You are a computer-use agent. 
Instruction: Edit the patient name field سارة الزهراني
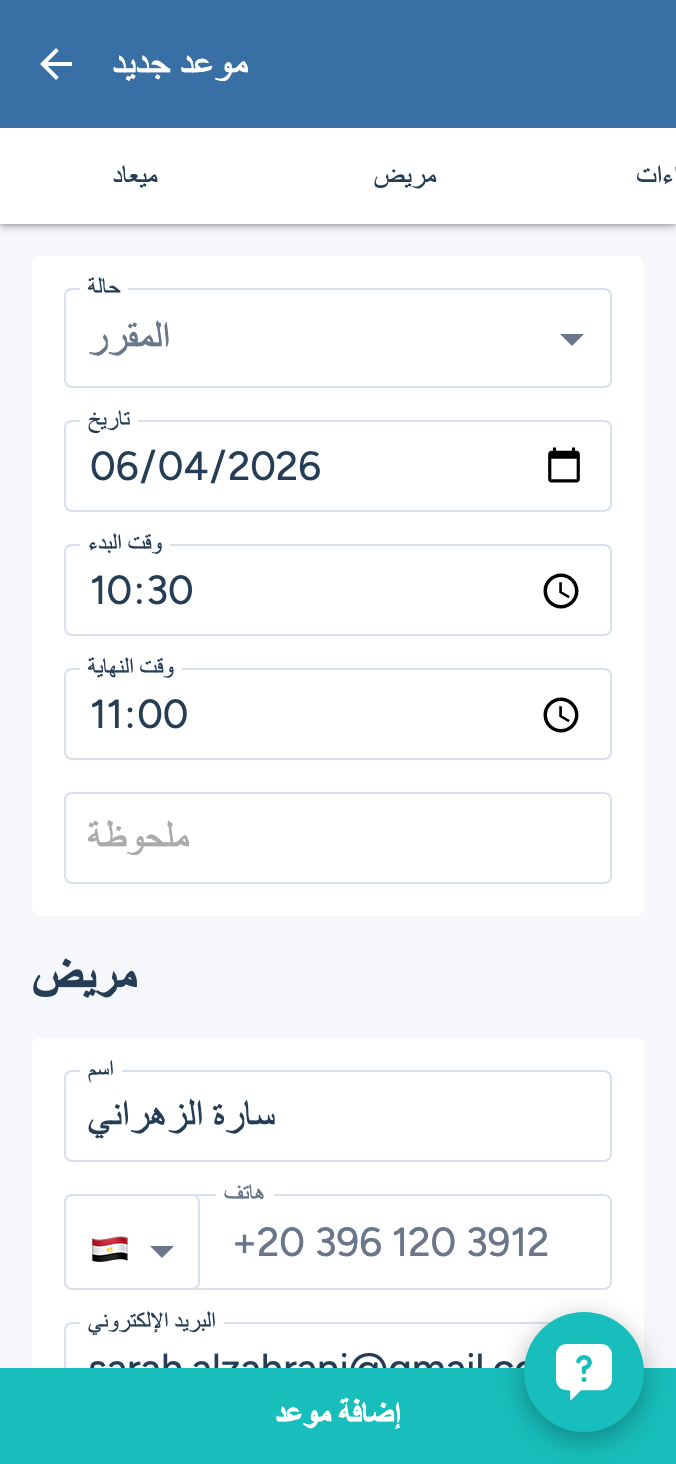point(338,1116)
